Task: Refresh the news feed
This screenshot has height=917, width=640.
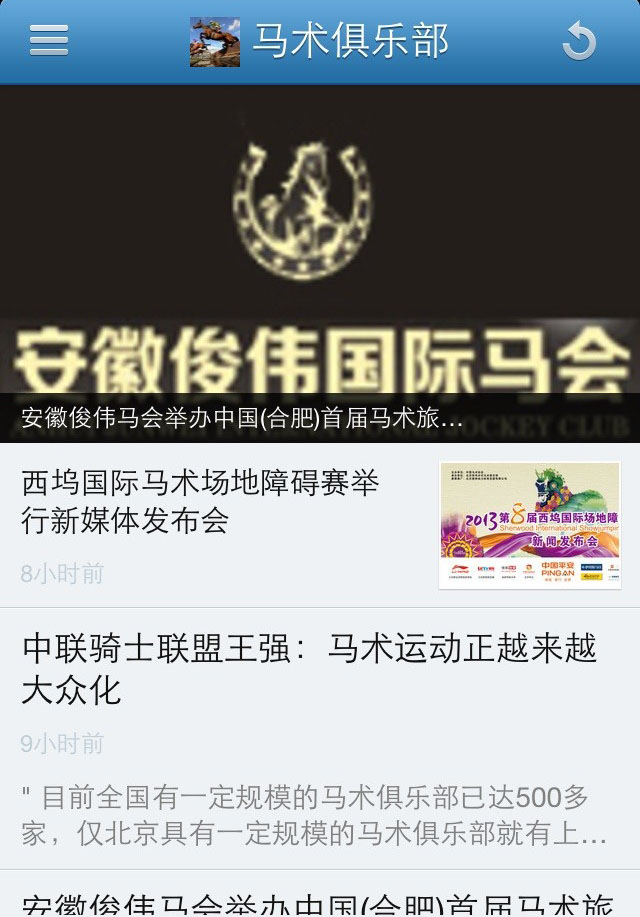Action: 579,42
